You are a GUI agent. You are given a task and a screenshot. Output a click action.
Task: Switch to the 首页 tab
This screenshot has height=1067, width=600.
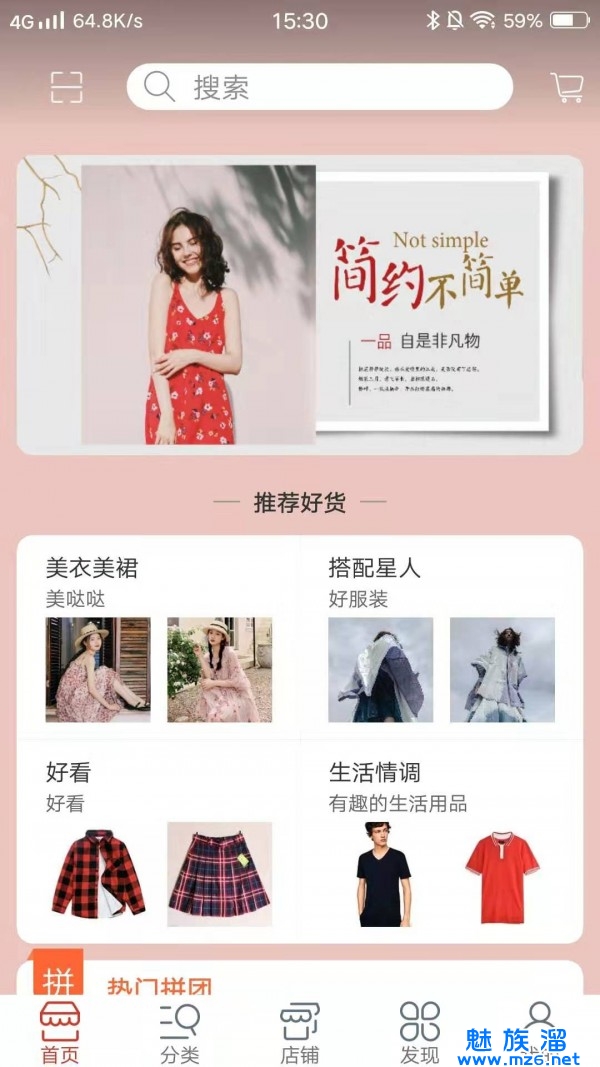[60, 1033]
